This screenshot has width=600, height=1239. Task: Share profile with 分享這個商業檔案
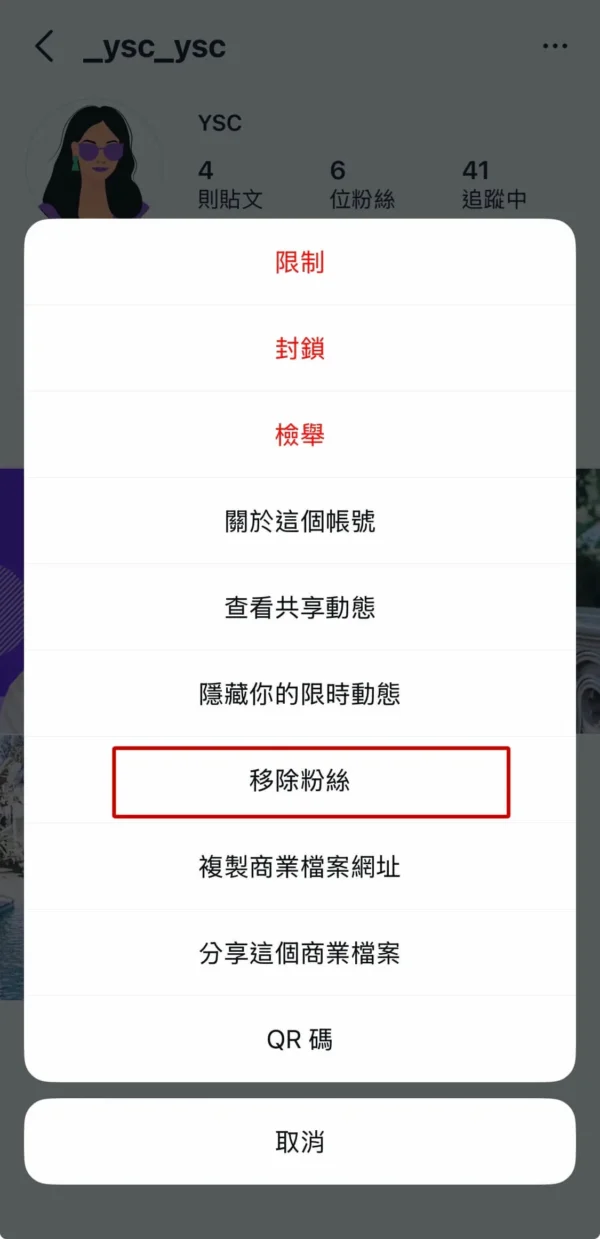300,953
